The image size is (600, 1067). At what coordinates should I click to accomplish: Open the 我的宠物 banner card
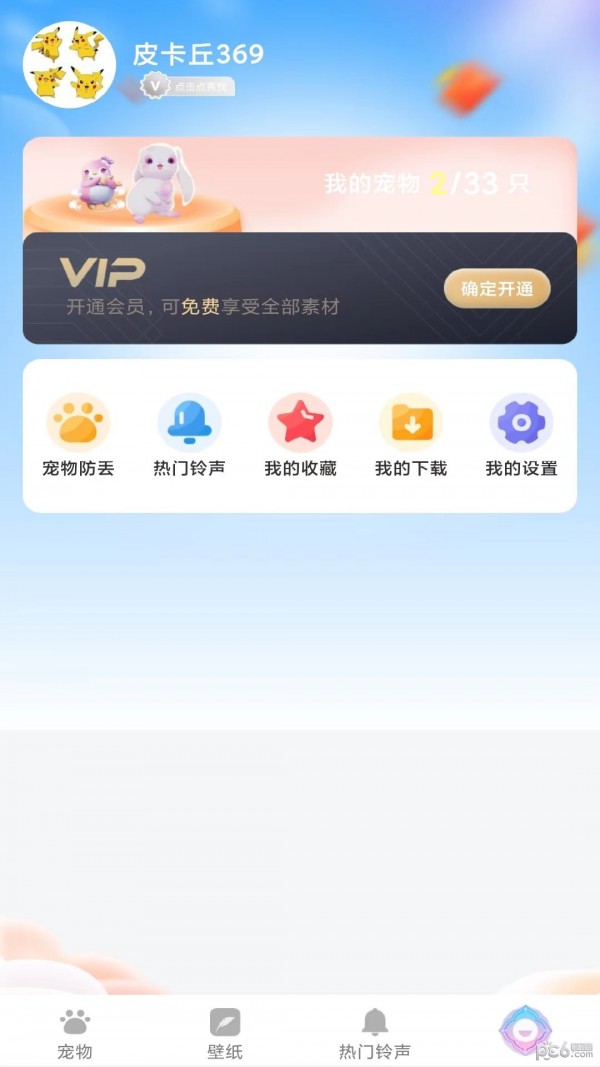[300, 184]
